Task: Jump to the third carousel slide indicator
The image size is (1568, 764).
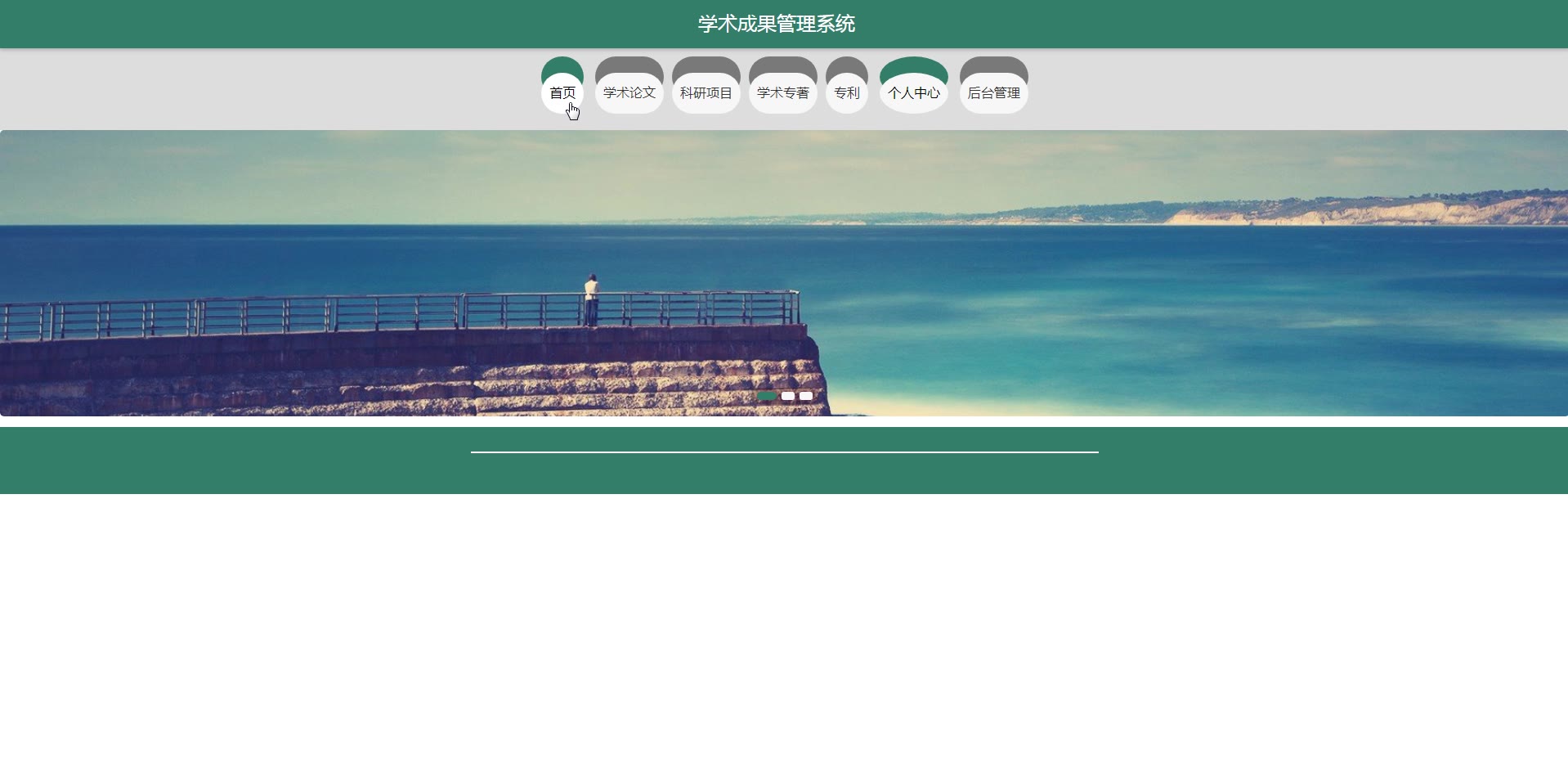Action: [806, 396]
